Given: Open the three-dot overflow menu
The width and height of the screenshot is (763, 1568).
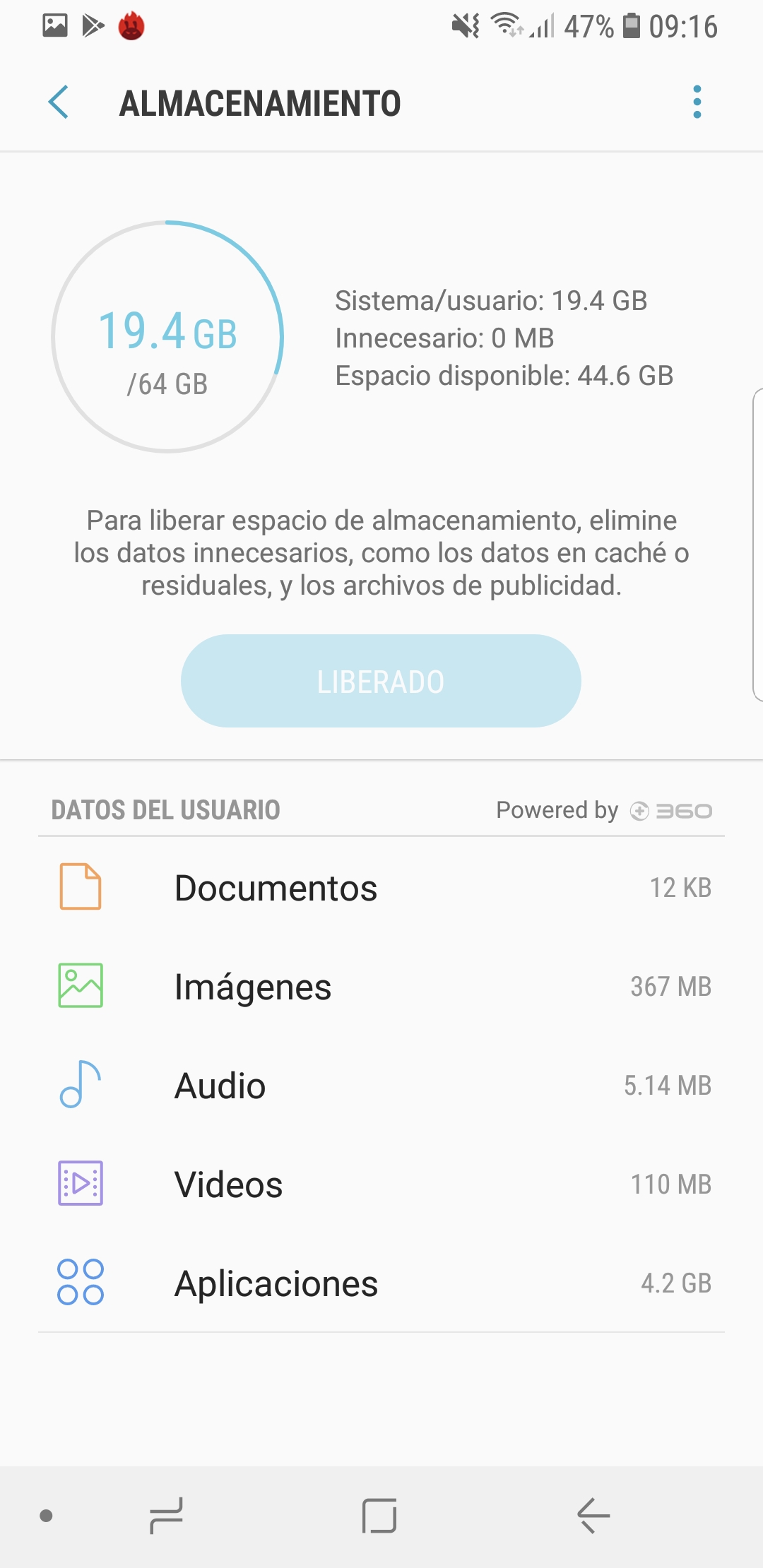Looking at the screenshot, I should coord(697,102).
